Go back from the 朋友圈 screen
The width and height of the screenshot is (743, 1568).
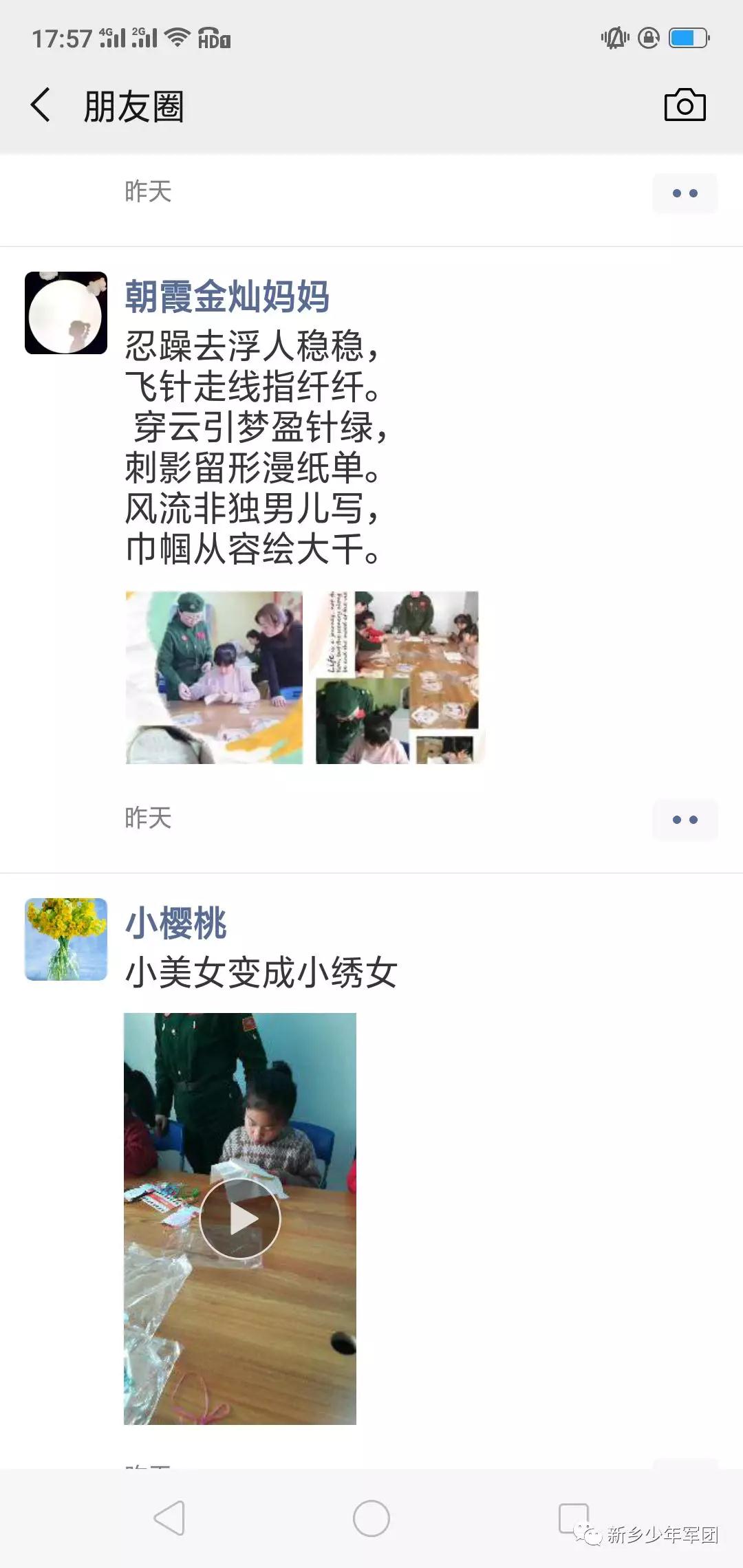coord(41,105)
